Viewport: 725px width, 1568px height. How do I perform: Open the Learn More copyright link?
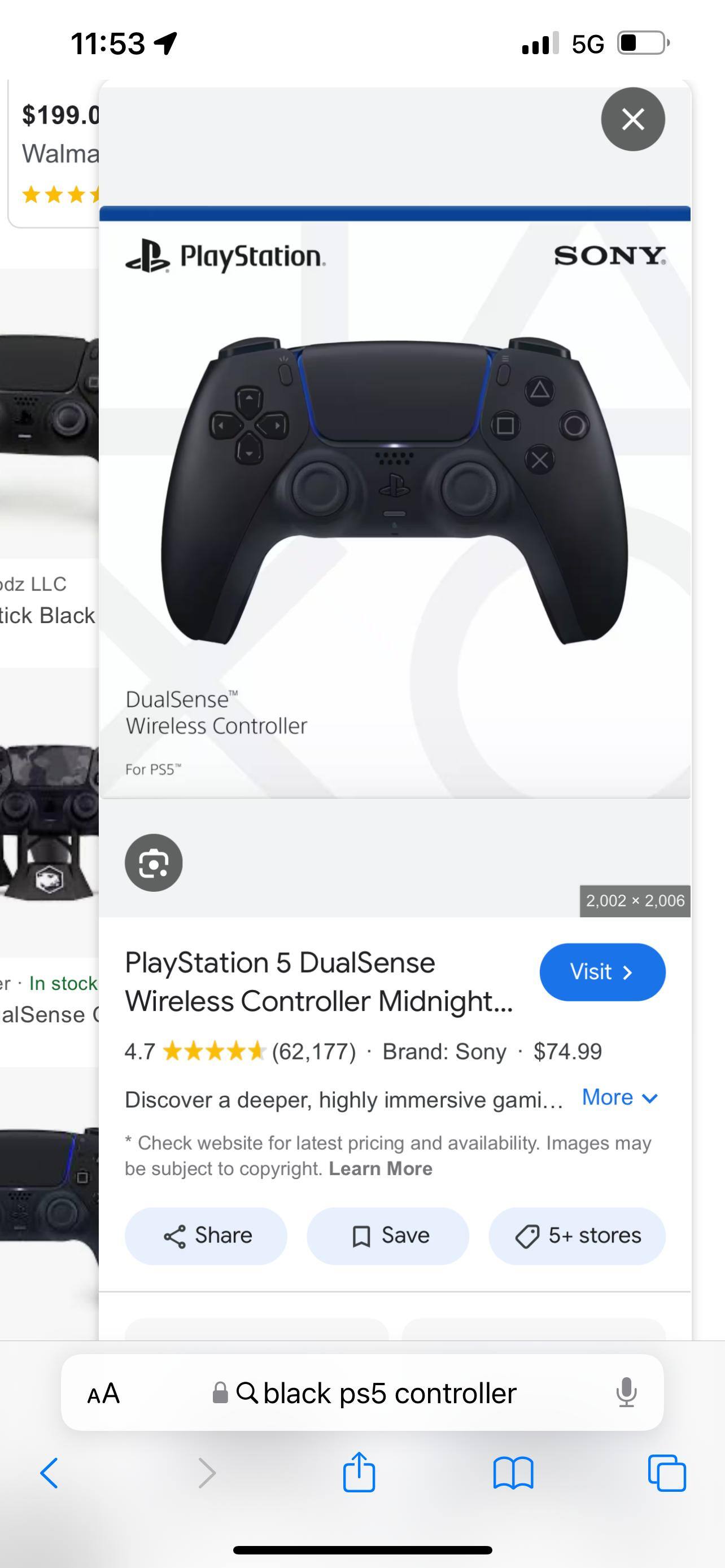(x=381, y=1169)
